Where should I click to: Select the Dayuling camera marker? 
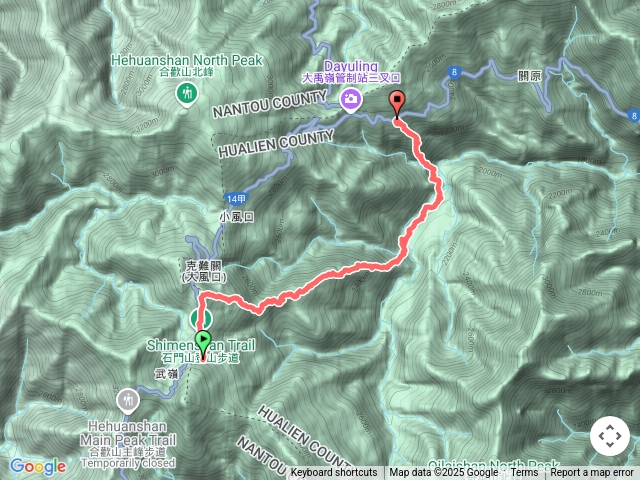pyautogui.click(x=351, y=98)
